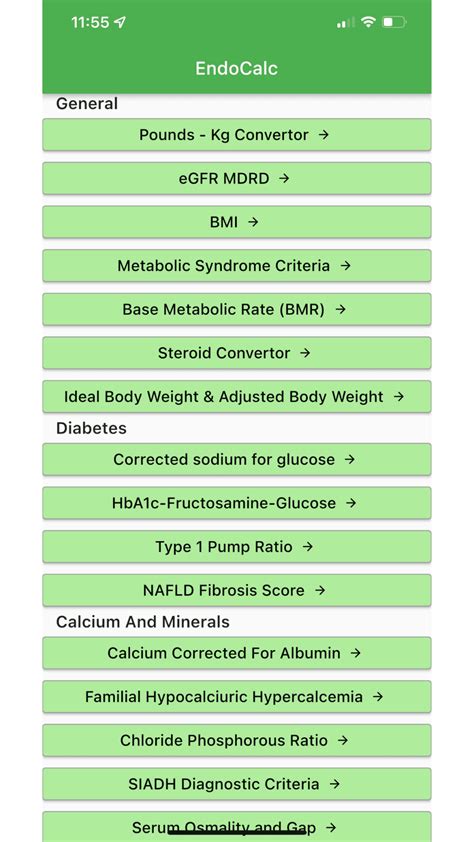474x842 pixels.
Task: Open the eGFR MDRD calculator
Action: [237, 178]
